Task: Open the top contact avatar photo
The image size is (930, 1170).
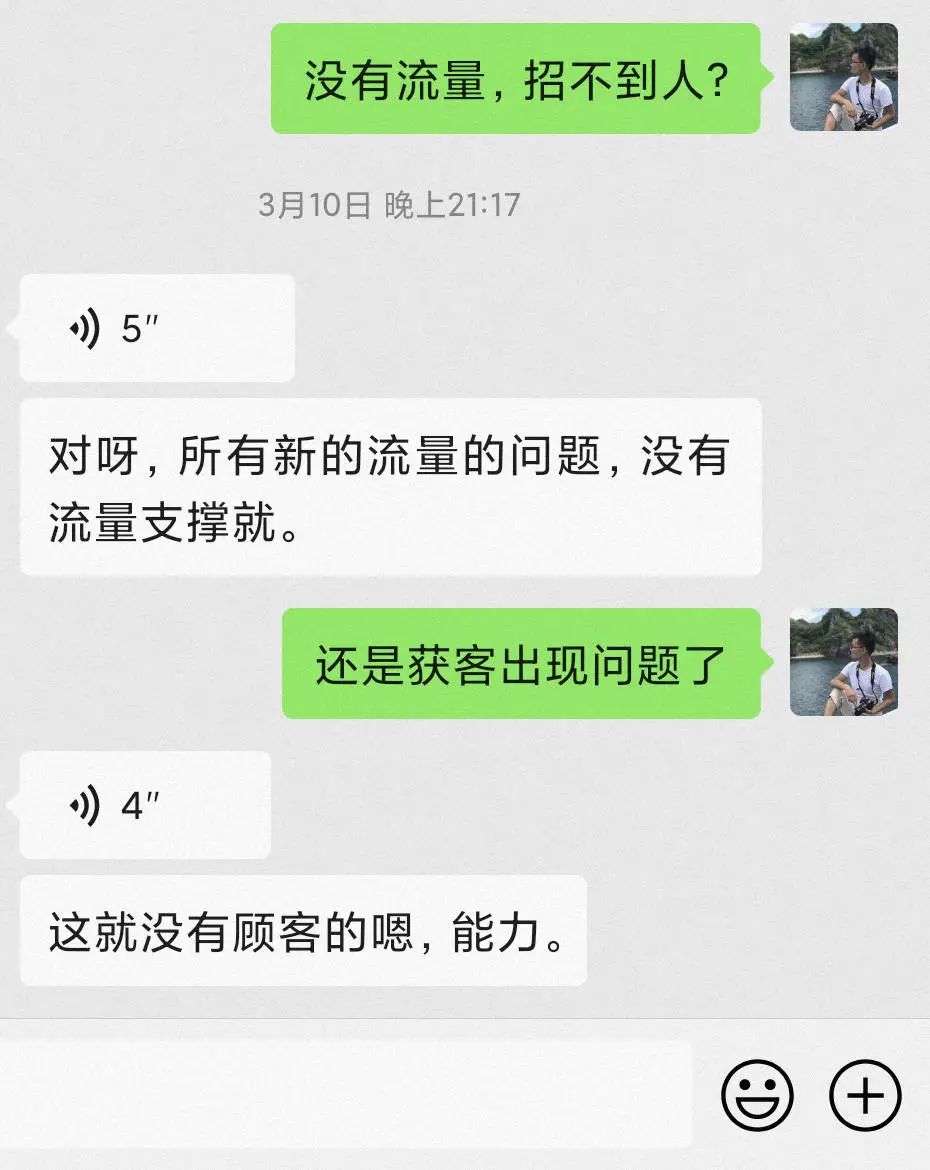Action: [x=847, y=80]
